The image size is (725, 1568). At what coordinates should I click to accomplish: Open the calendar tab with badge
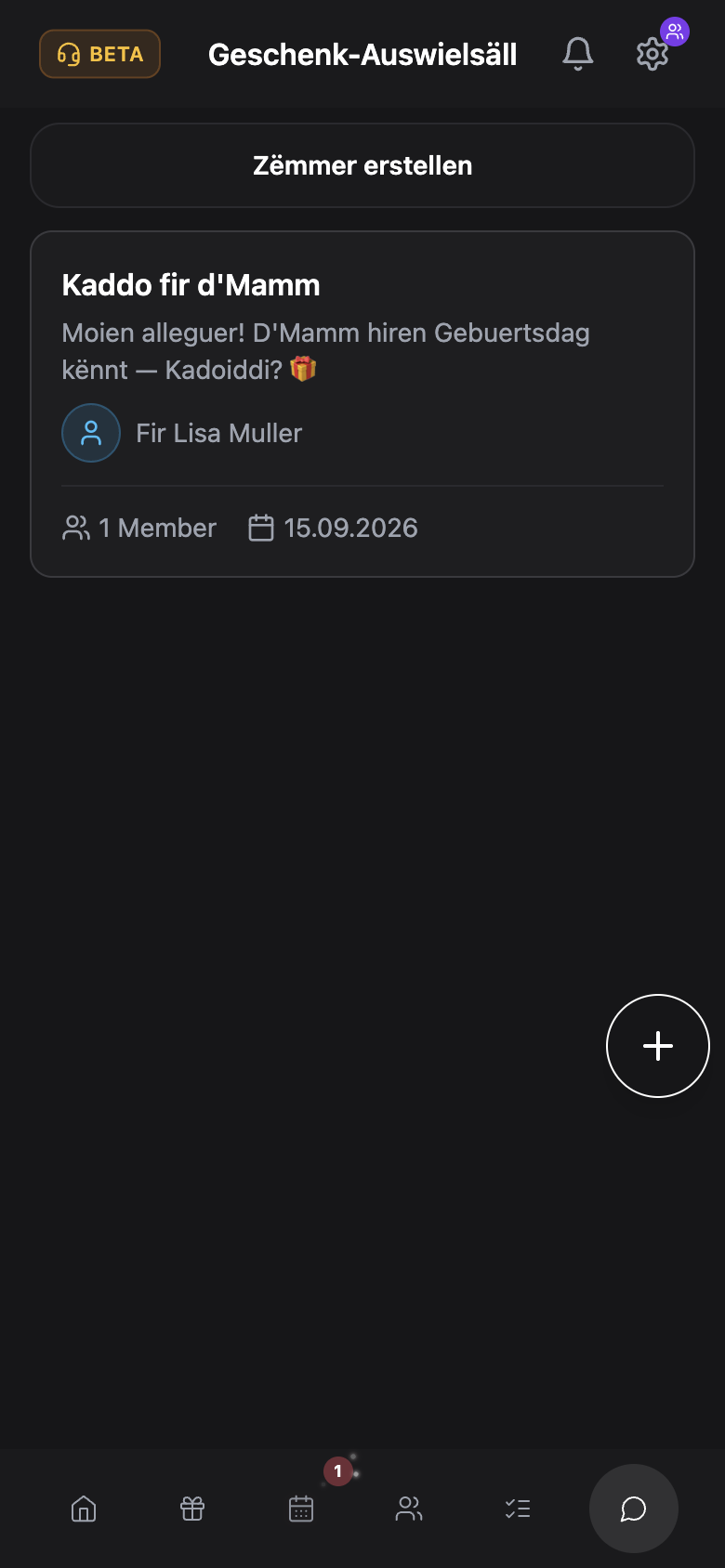click(x=301, y=1509)
